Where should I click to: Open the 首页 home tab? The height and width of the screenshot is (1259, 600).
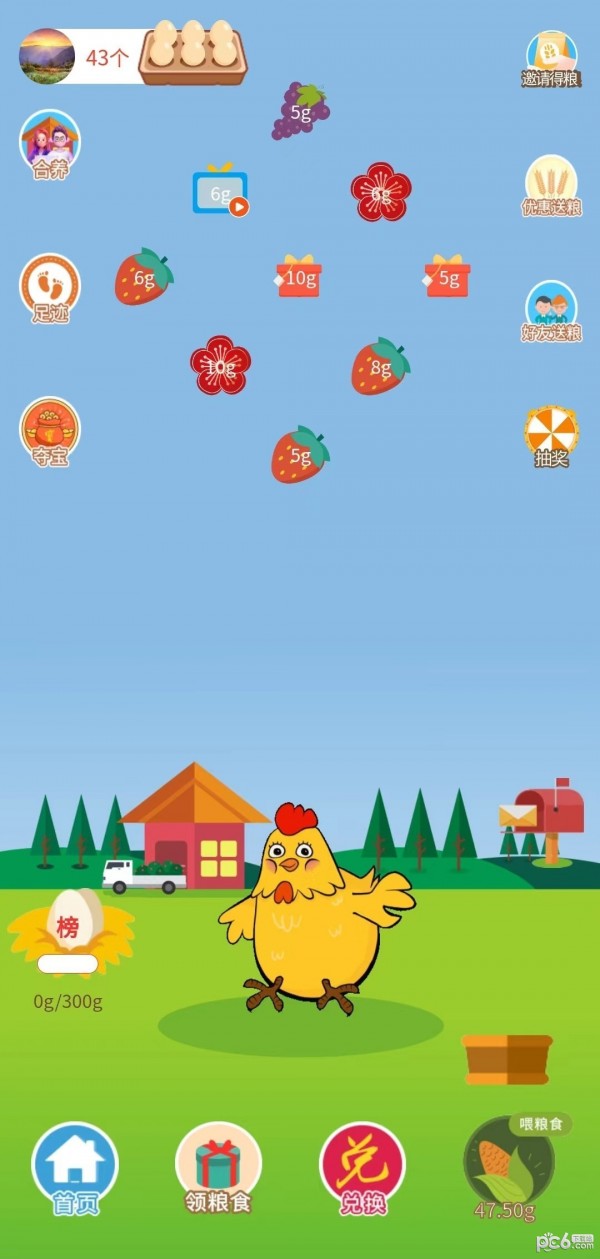[x=75, y=1166]
